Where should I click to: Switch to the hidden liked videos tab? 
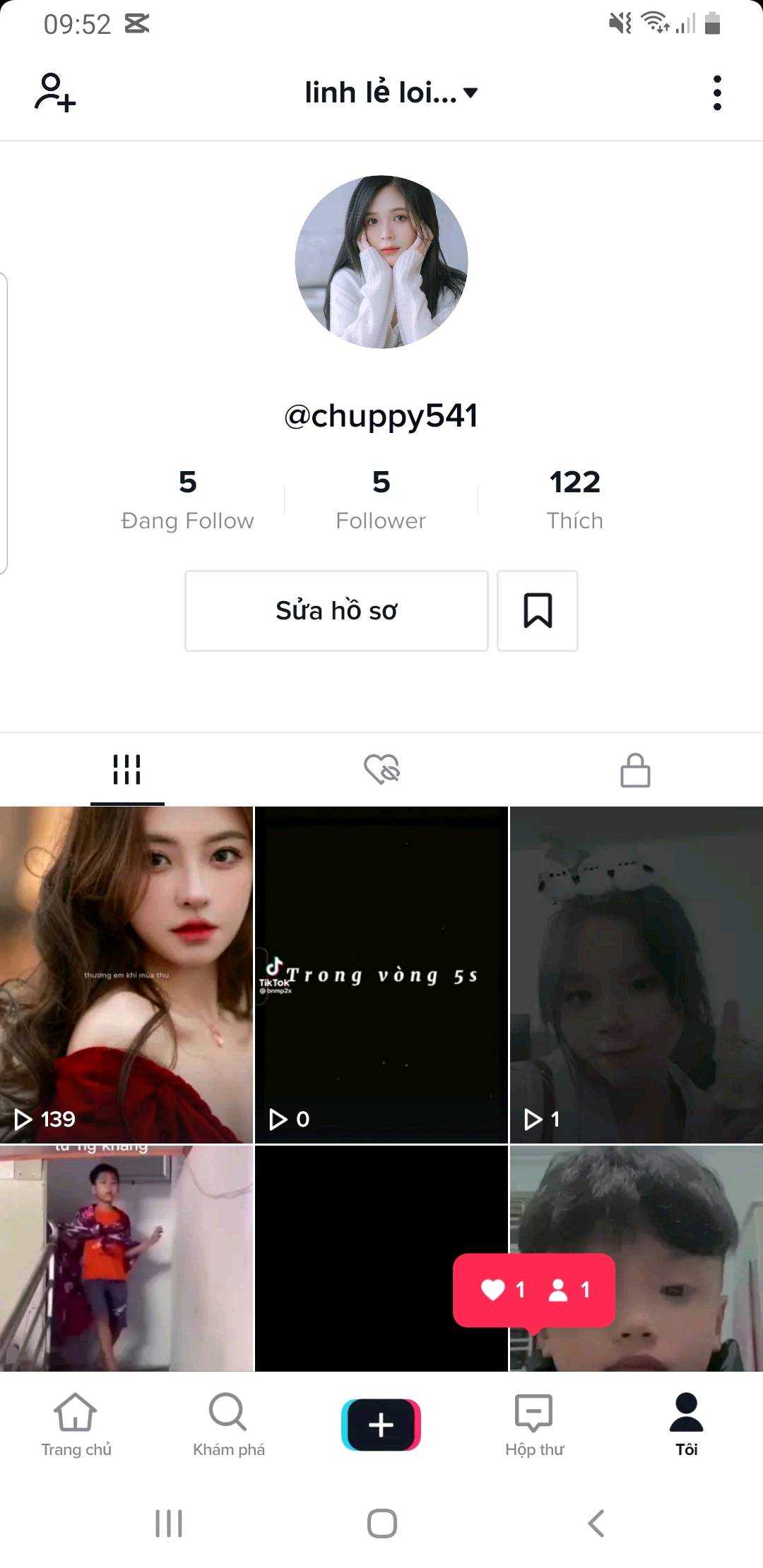pyautogui.click(x=381, y=770)
